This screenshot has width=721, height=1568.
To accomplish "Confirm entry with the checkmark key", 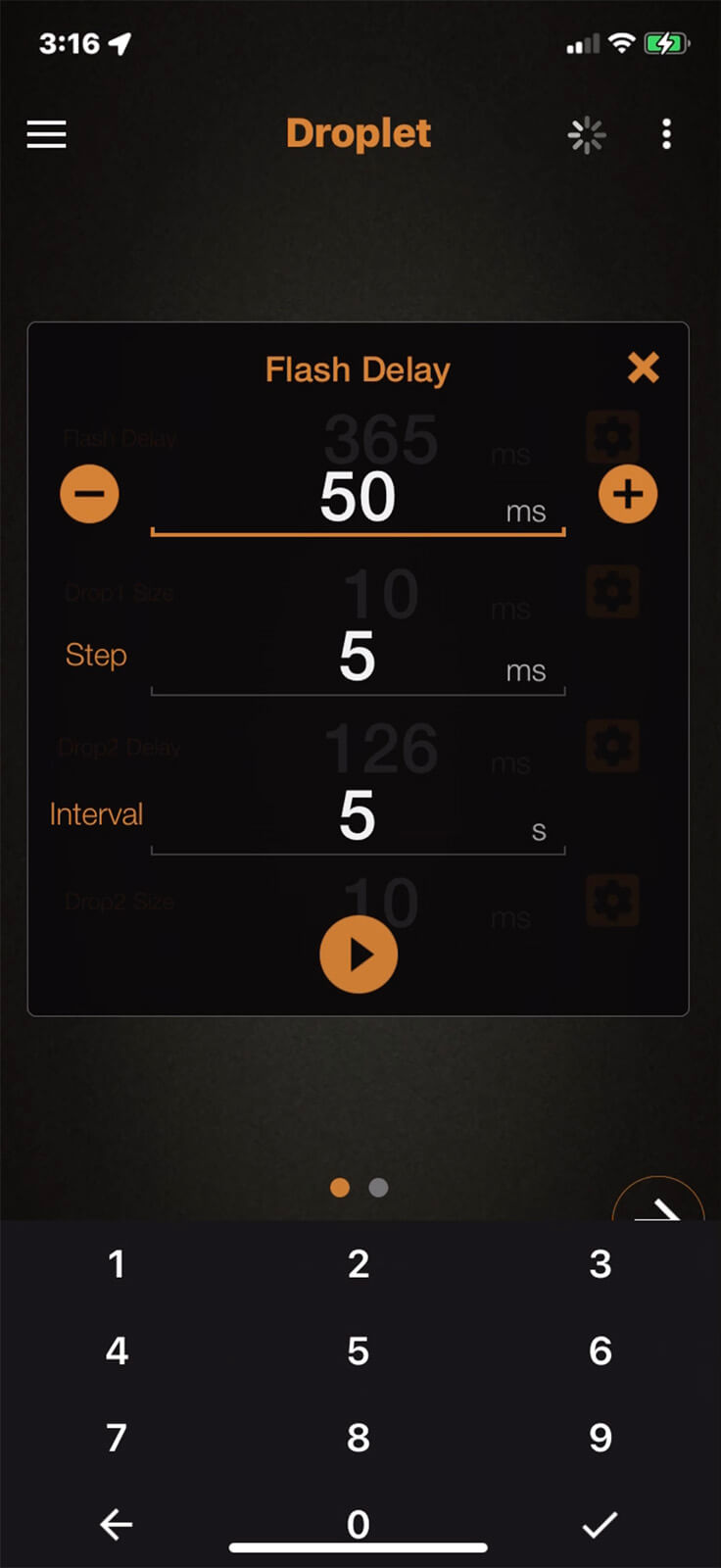I will point(600,1524).
